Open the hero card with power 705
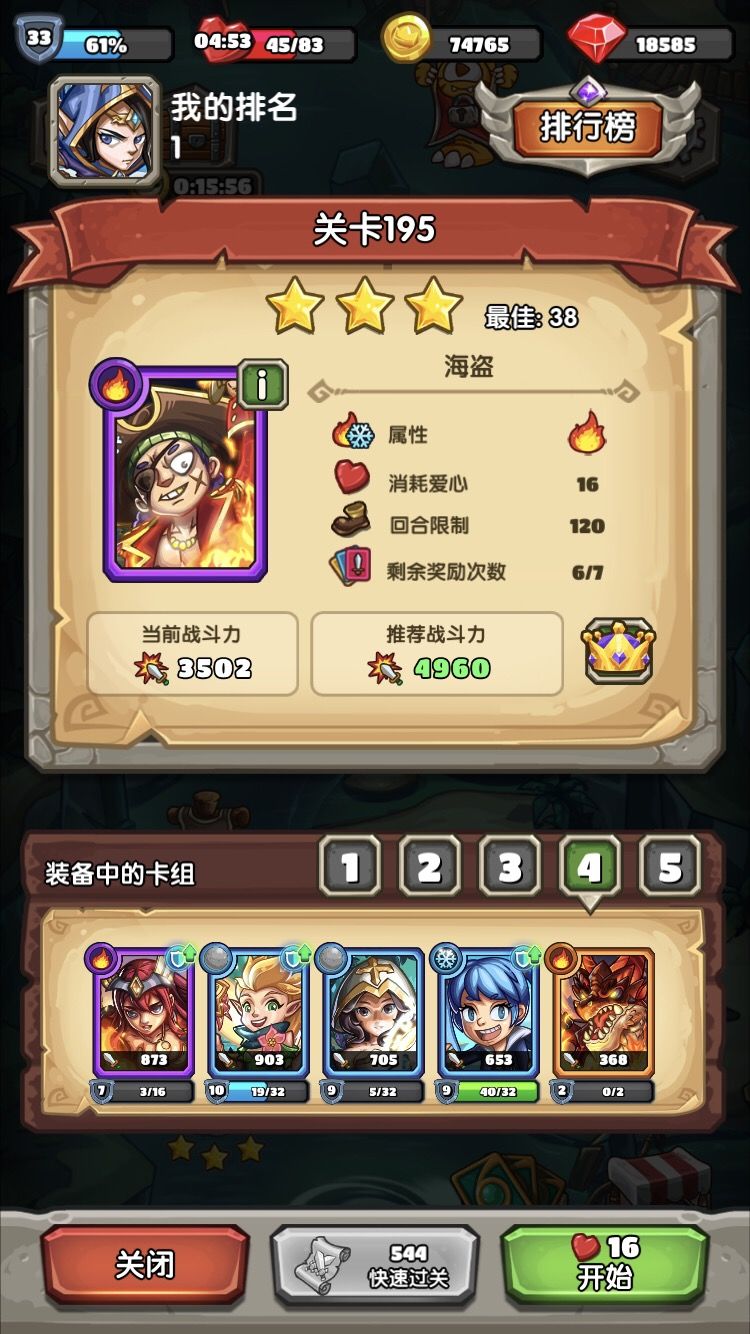The width and height of the screenshot is (750, 1334). click(373, 1010)
